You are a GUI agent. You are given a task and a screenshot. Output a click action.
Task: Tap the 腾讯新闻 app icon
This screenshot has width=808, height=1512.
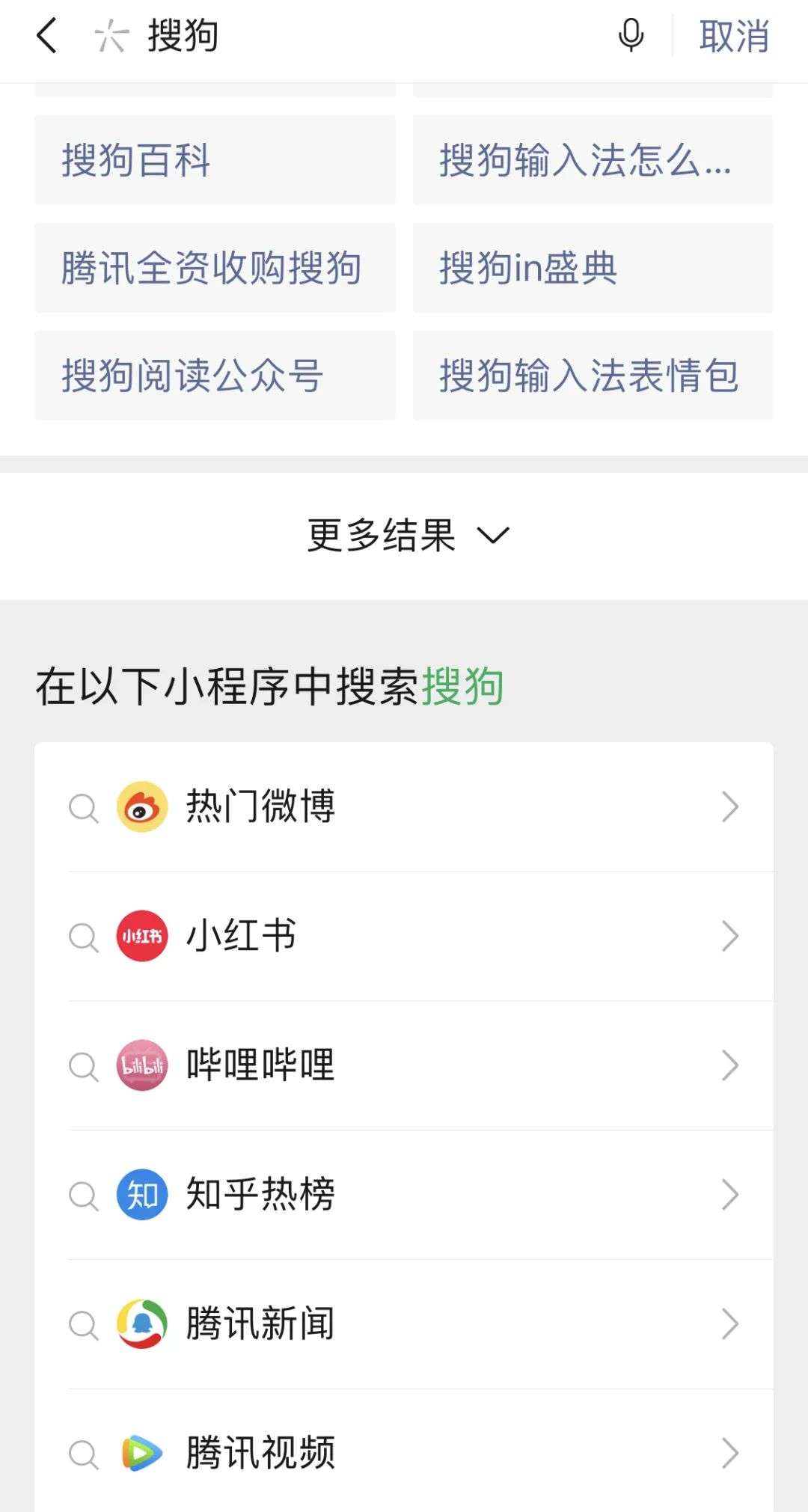click(x=141, y=1325)
